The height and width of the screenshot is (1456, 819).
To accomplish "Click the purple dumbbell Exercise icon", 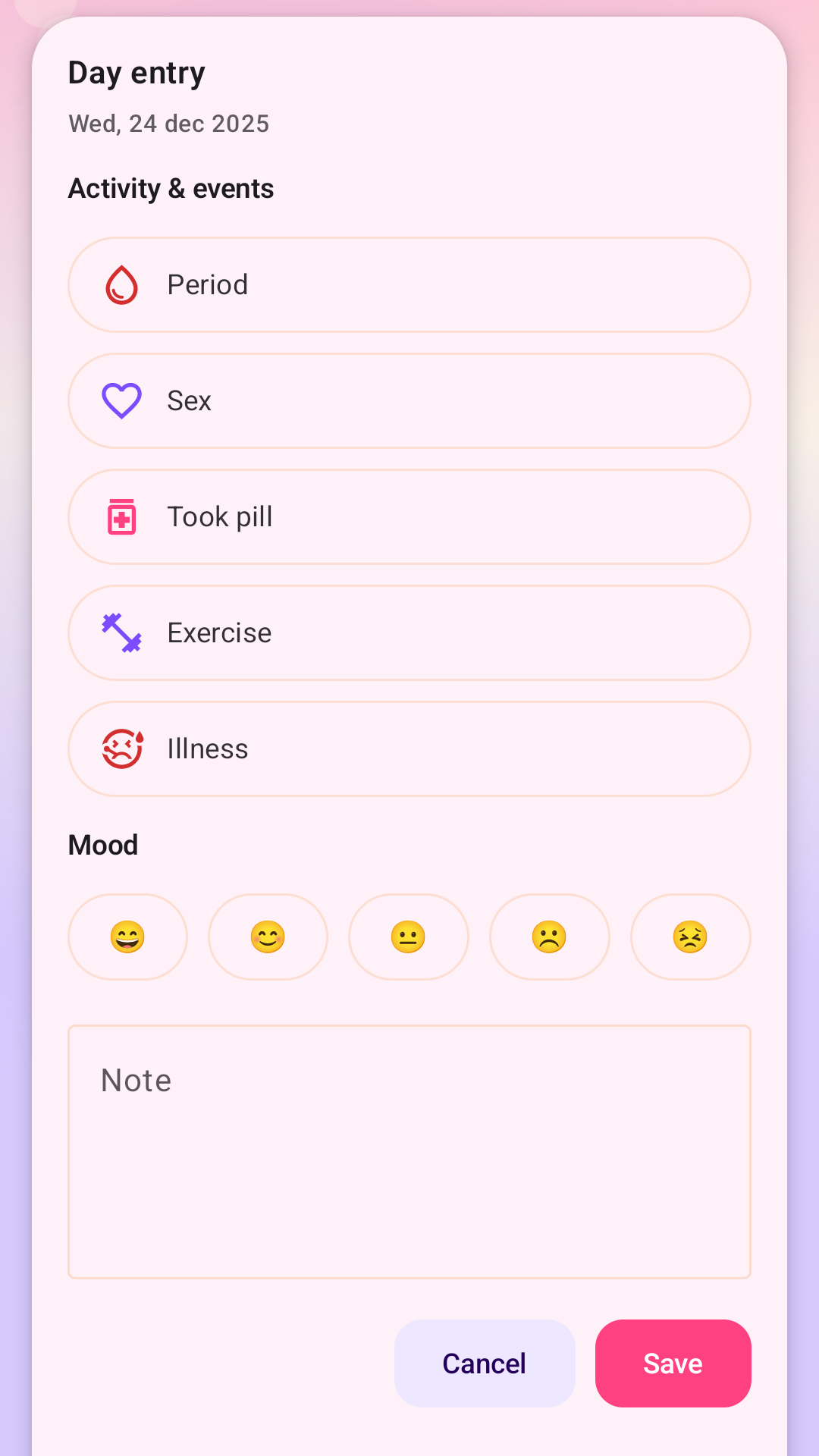I will click(x=121, y=632).
